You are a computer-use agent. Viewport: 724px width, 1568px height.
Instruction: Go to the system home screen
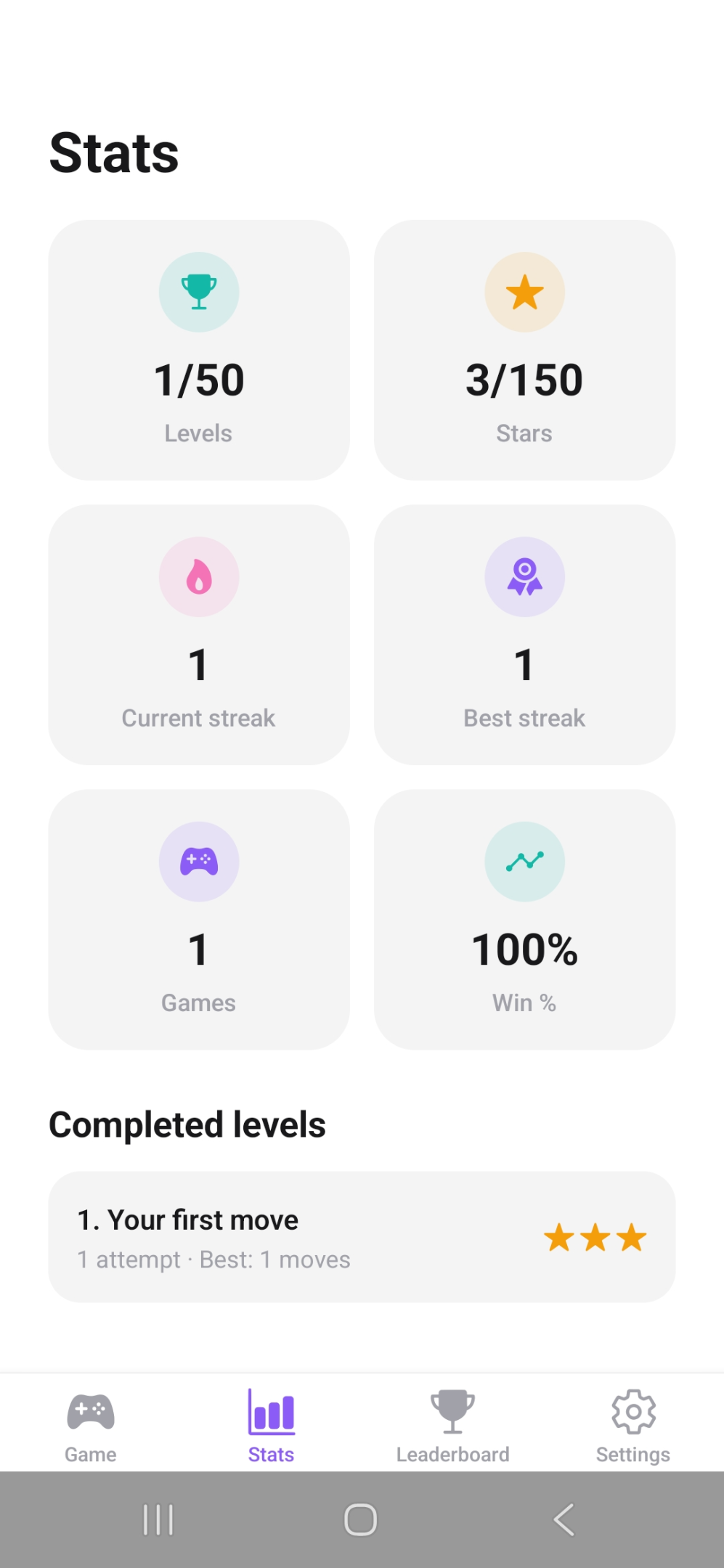pyautogui.click(x=360, y=1519)
